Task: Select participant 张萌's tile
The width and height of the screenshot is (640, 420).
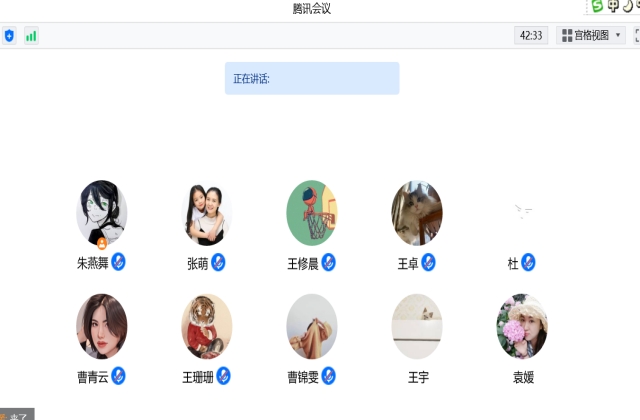Action: pos(207,213)
